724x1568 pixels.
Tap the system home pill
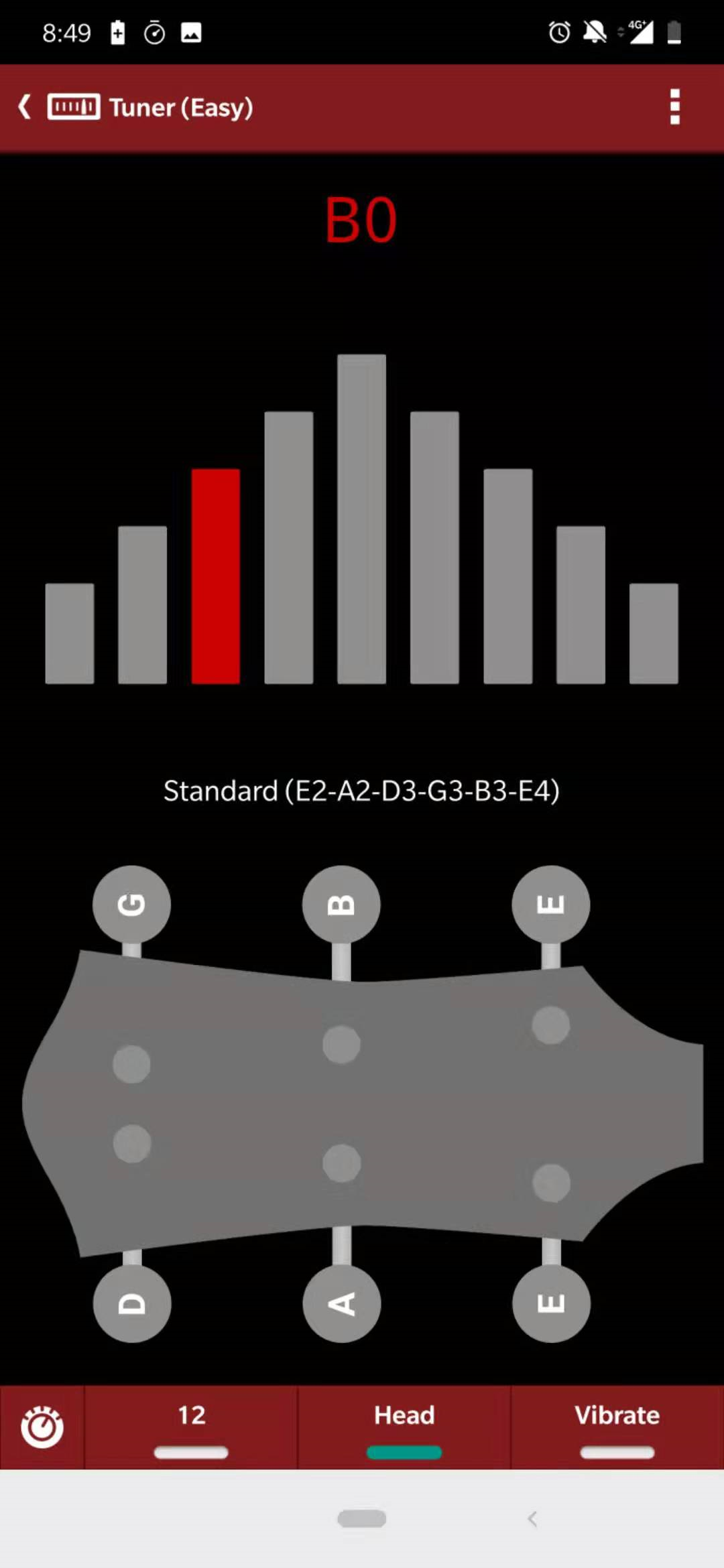click(362, 1518)
